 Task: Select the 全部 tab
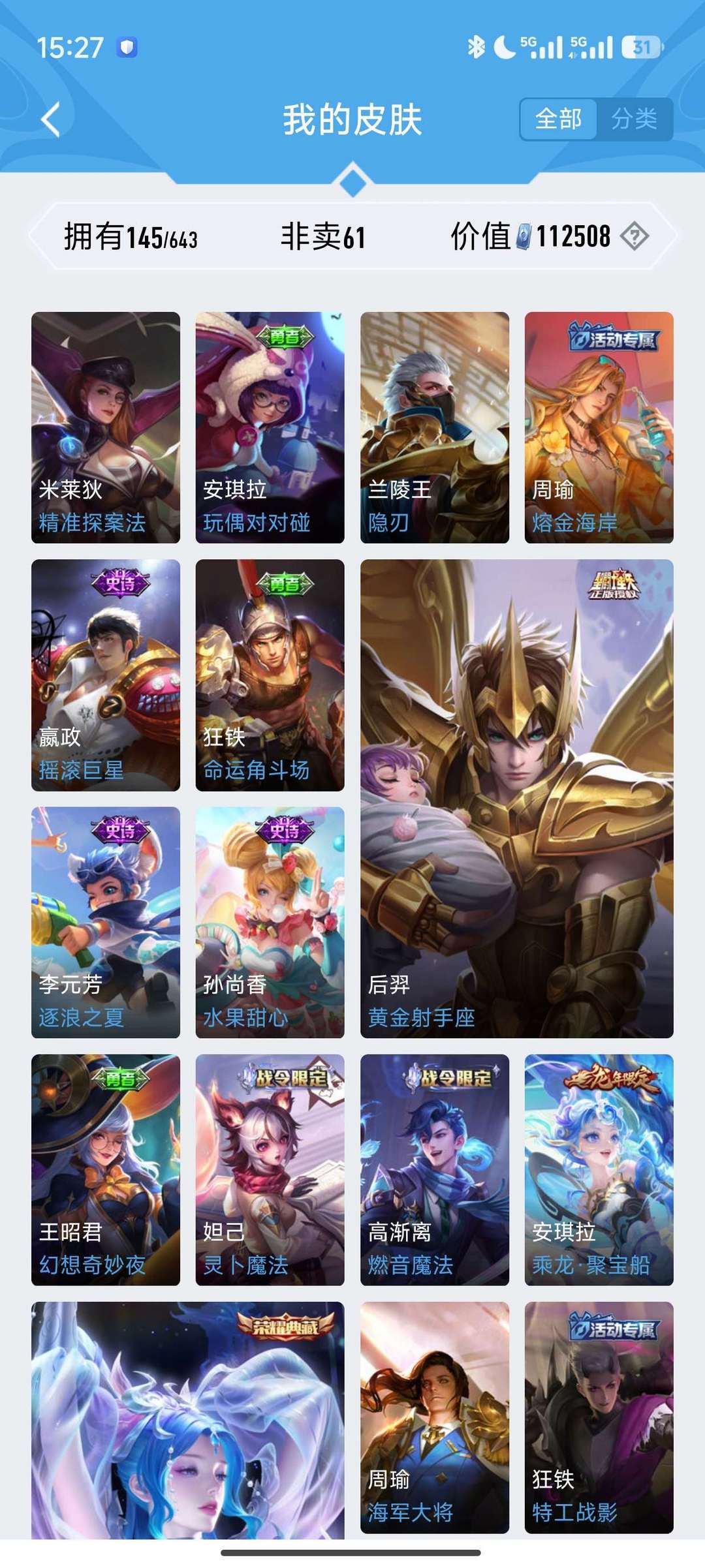point(558,119)
